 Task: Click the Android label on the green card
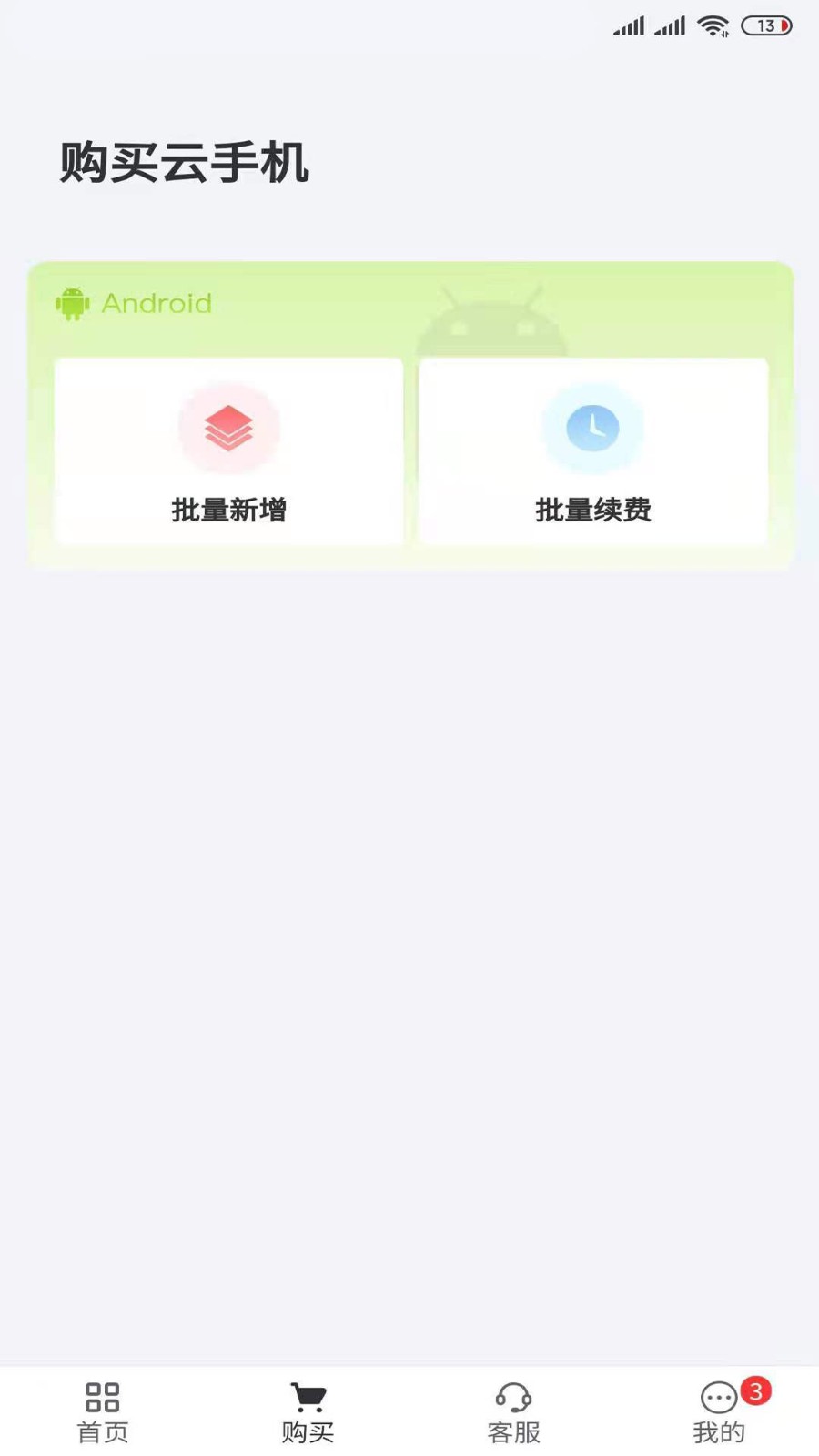157,303
